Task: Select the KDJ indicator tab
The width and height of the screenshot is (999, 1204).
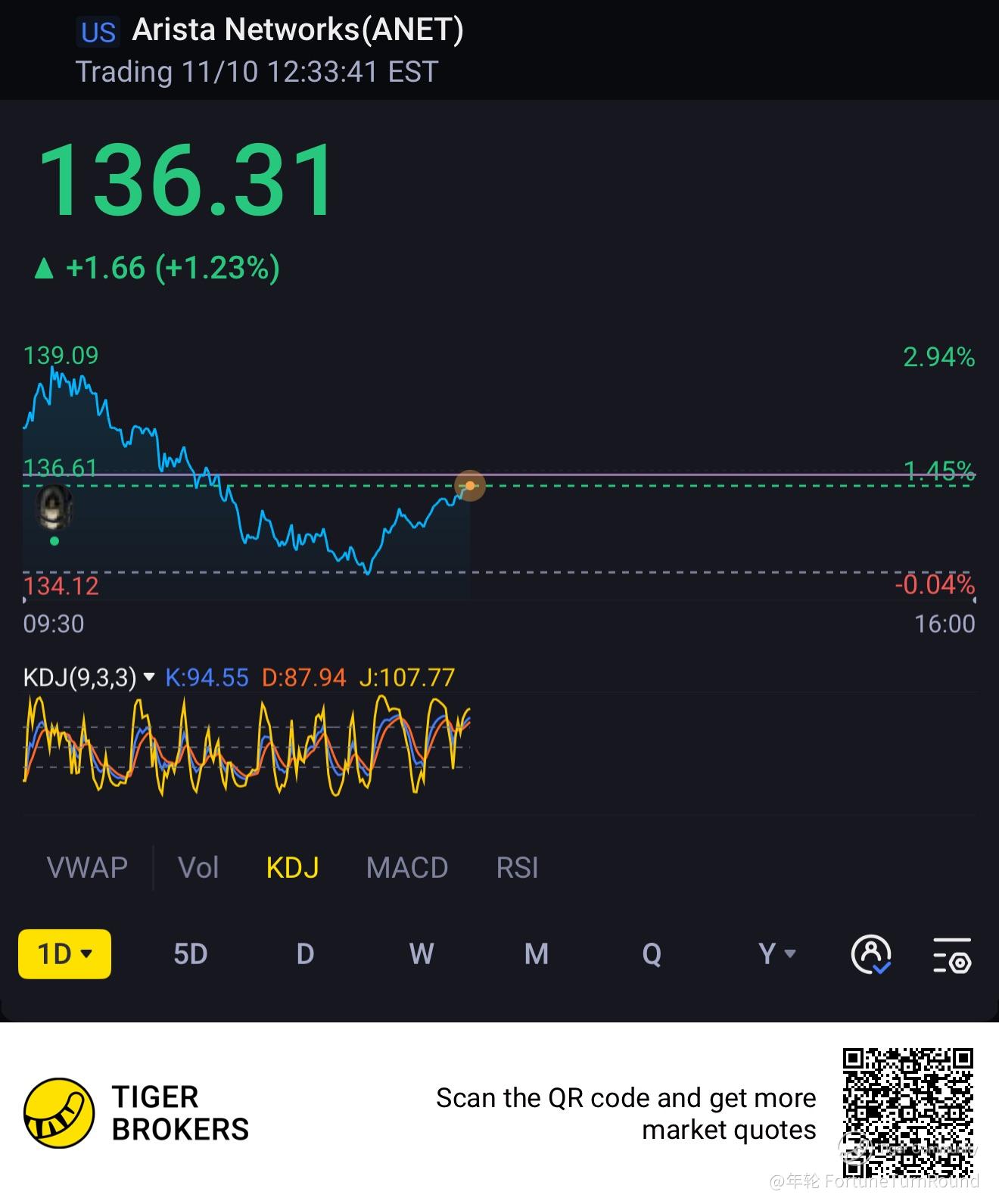Action: click(292, 867)
